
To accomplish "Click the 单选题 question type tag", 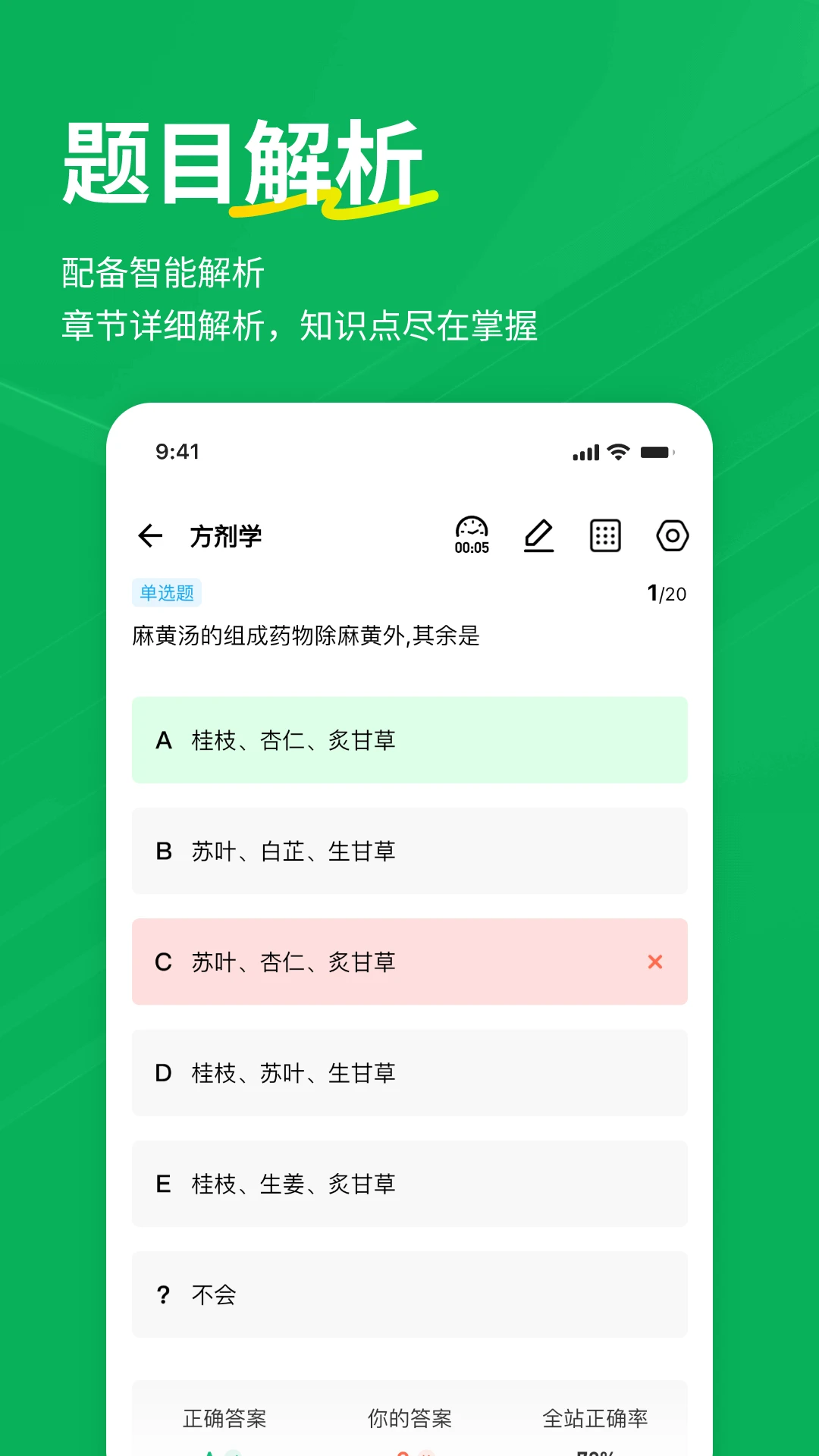I will click(x=165, y=593).
